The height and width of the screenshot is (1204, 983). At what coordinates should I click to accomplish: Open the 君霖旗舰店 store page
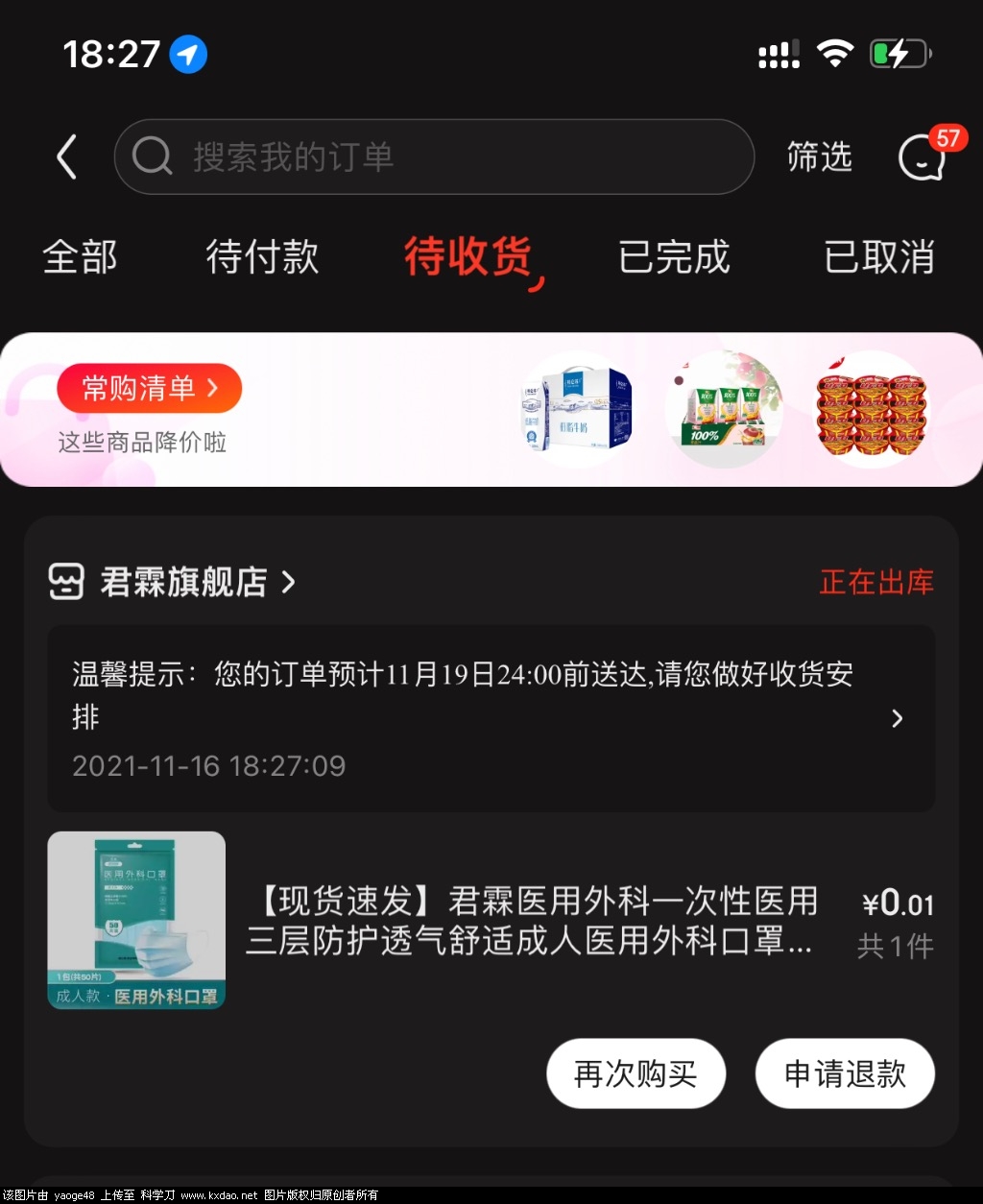tap(182, 582)
